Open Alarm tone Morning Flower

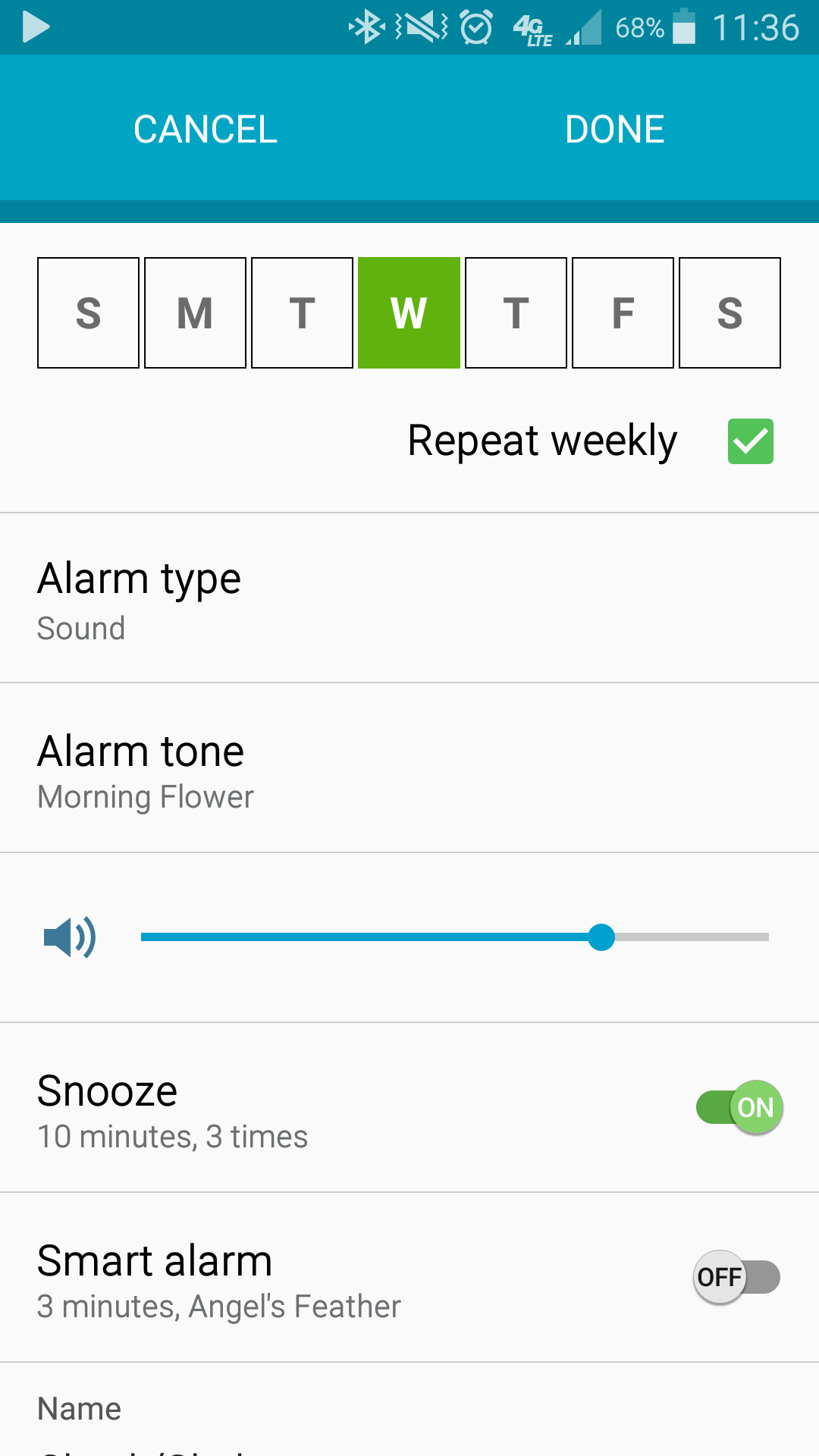point(409,768)
